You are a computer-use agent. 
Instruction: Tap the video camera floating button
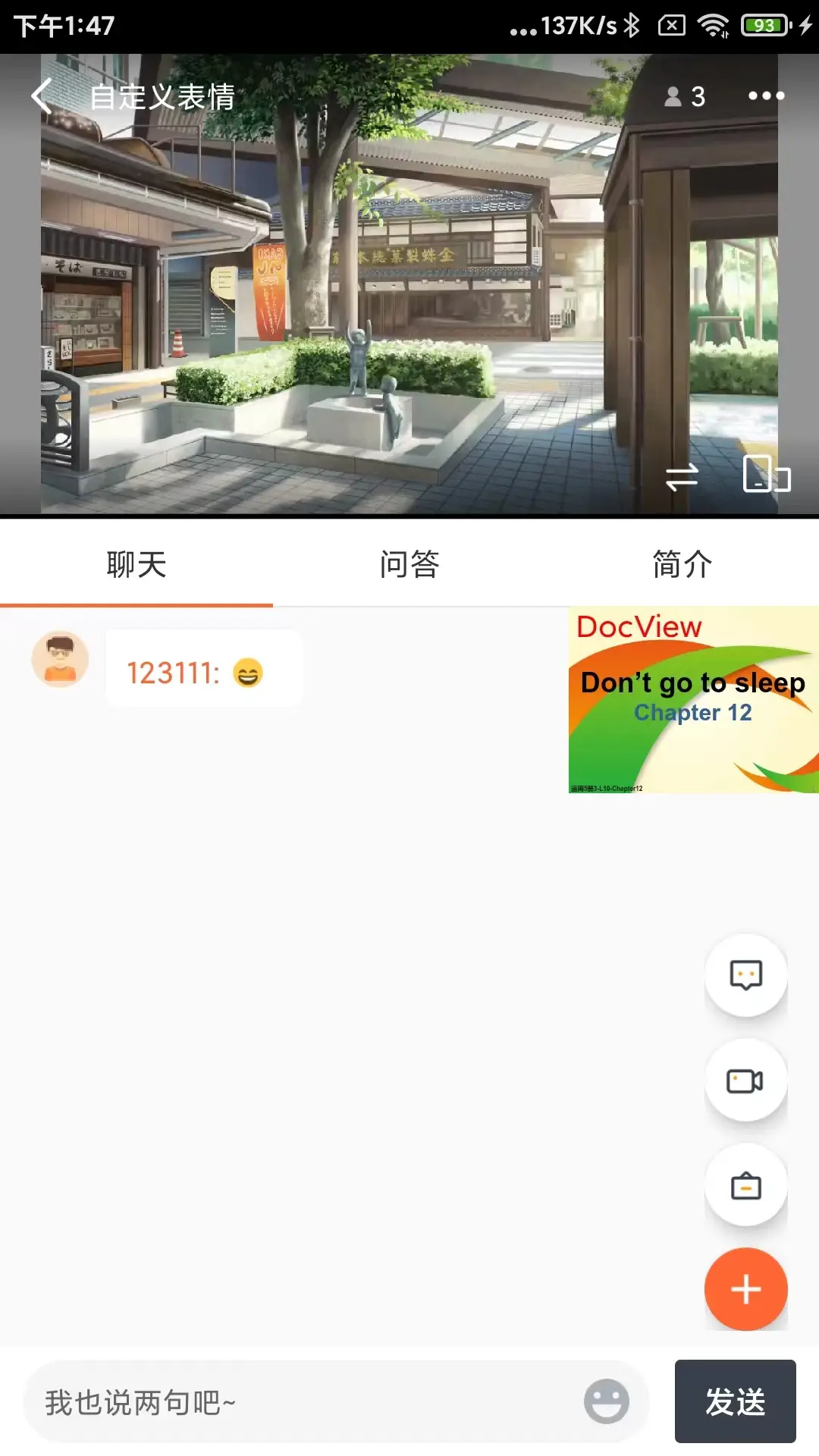pos(745,1080)
